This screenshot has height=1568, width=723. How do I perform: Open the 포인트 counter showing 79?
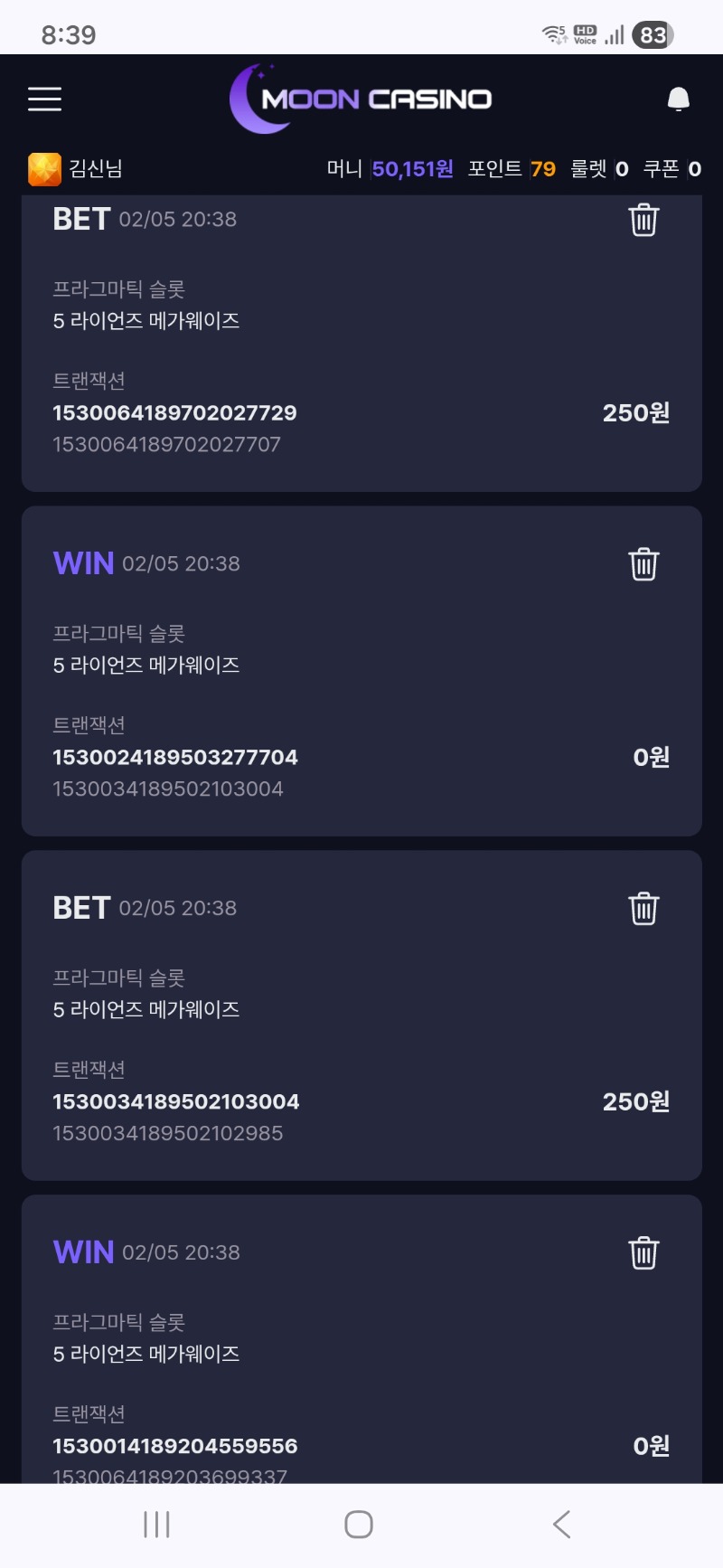(x=543, y=168)
